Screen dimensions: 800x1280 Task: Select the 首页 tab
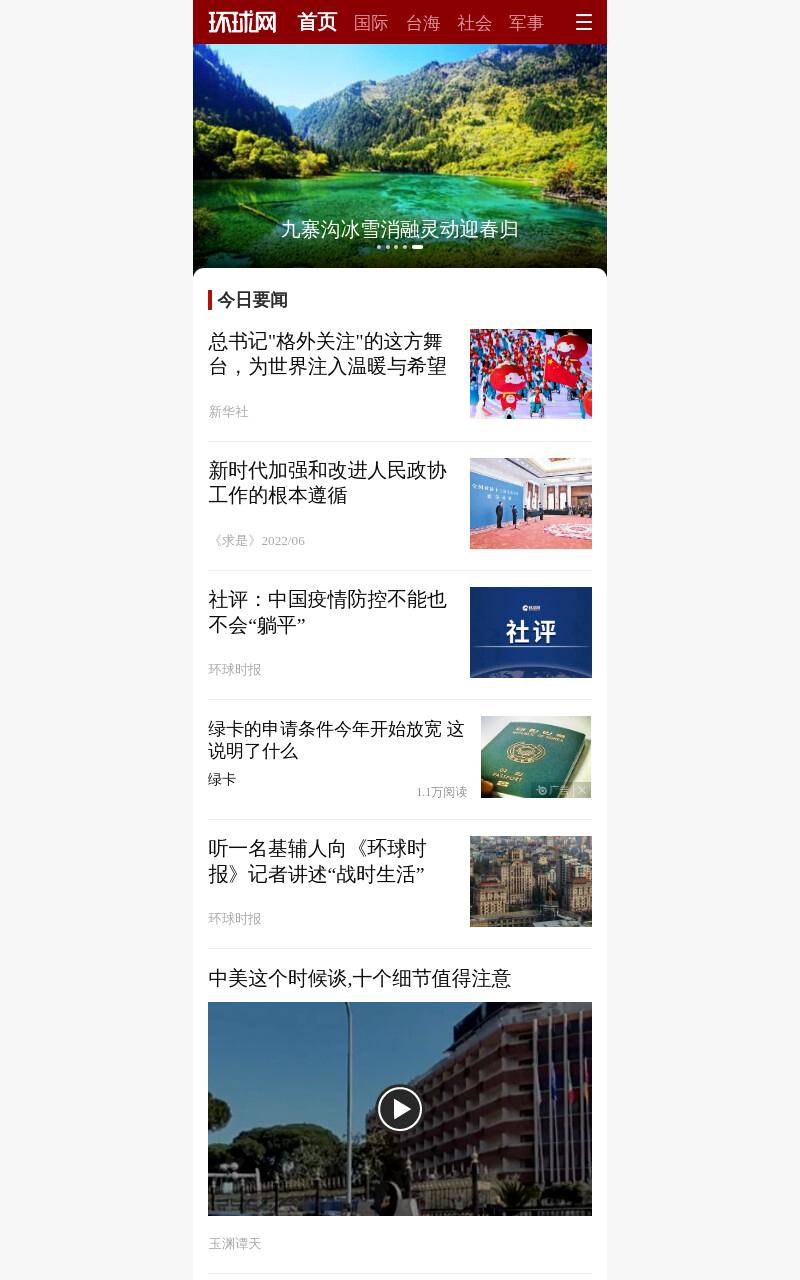pos(317,22)
